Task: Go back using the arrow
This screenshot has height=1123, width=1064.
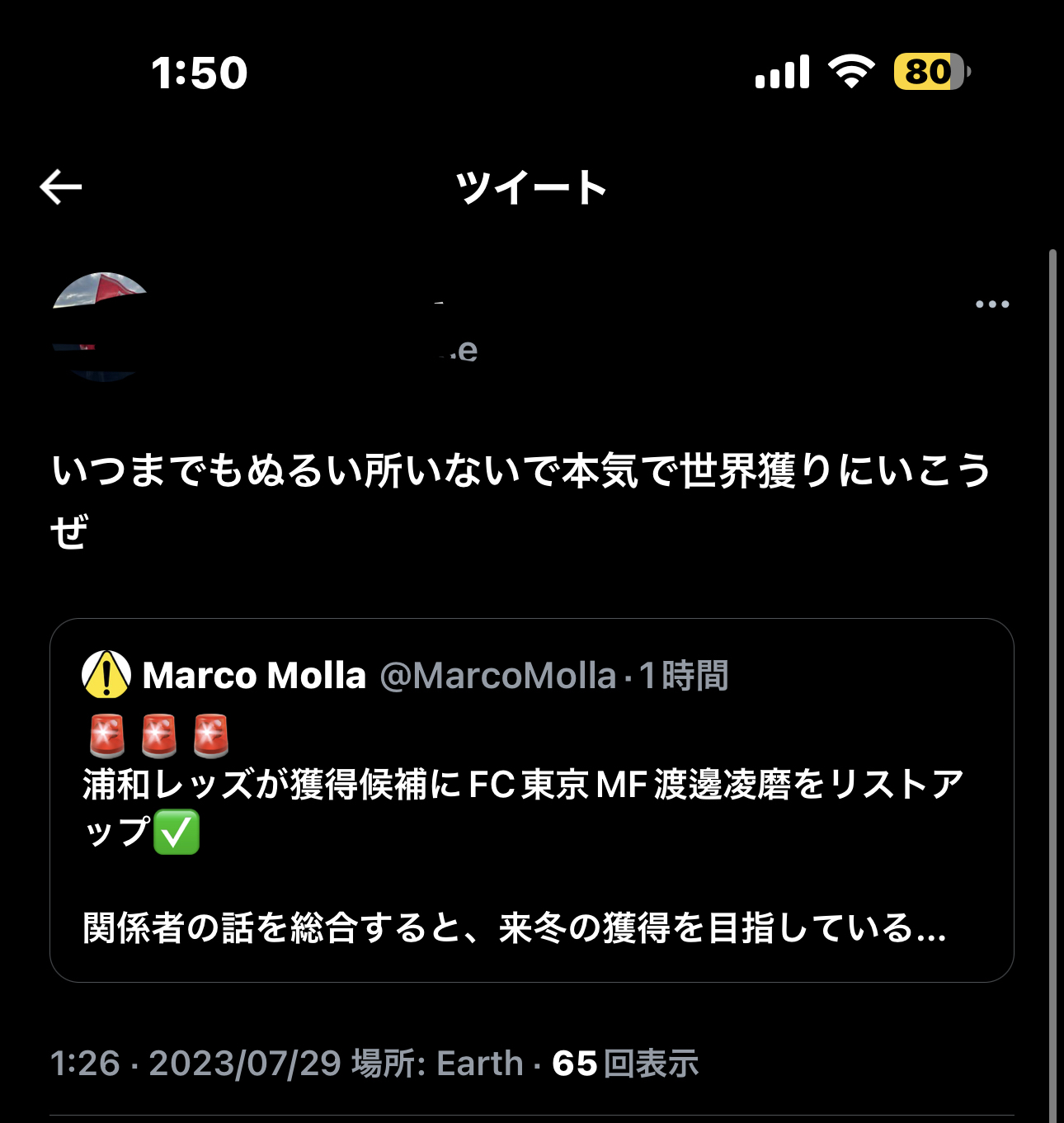Action: pyautogui.click(x=61, y=187)
